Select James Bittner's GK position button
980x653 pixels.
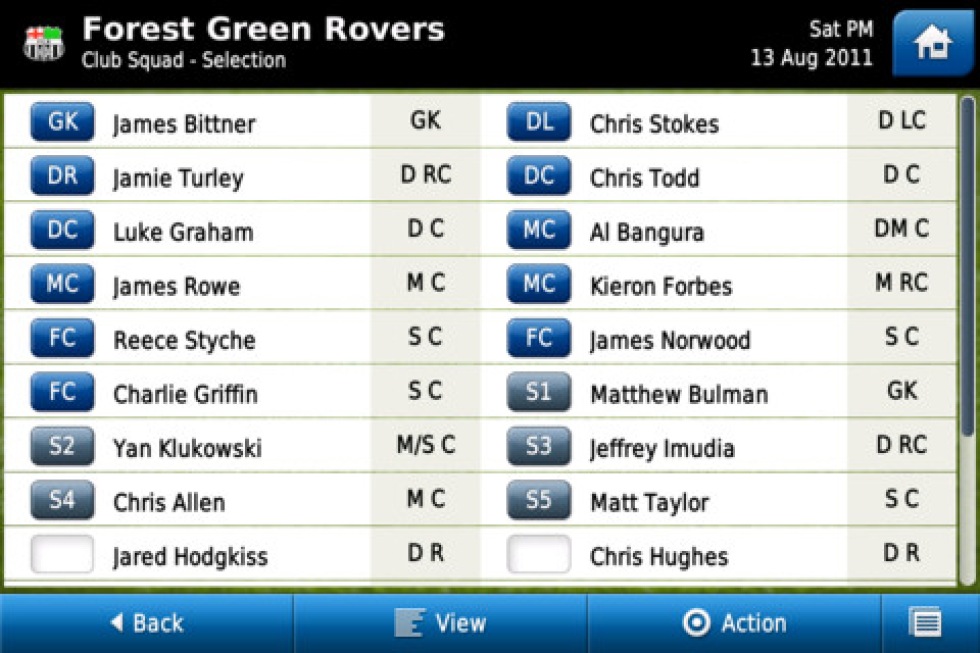coord(62,122)
